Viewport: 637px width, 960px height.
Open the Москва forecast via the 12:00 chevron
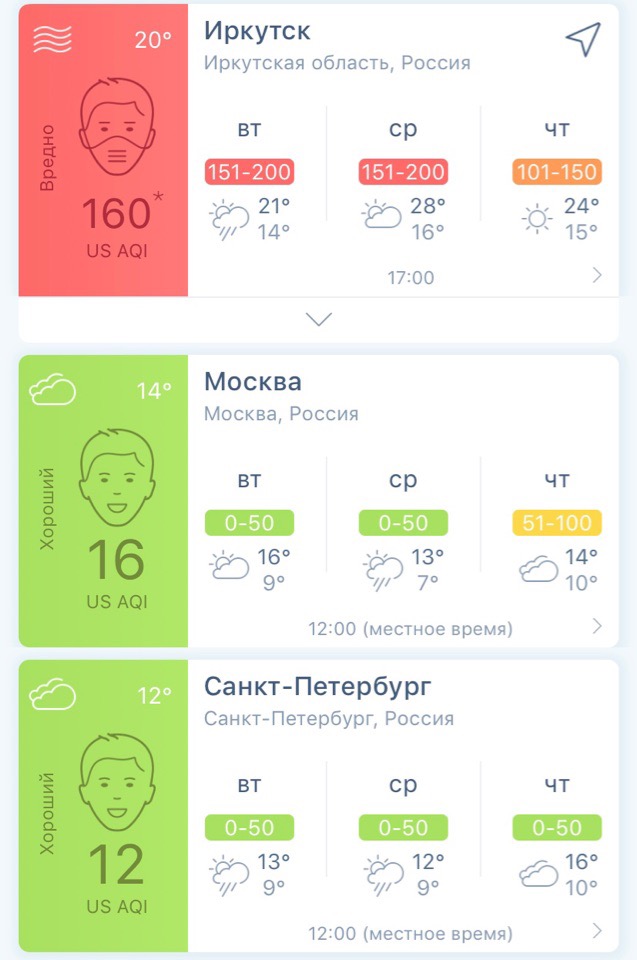[597, 627]
